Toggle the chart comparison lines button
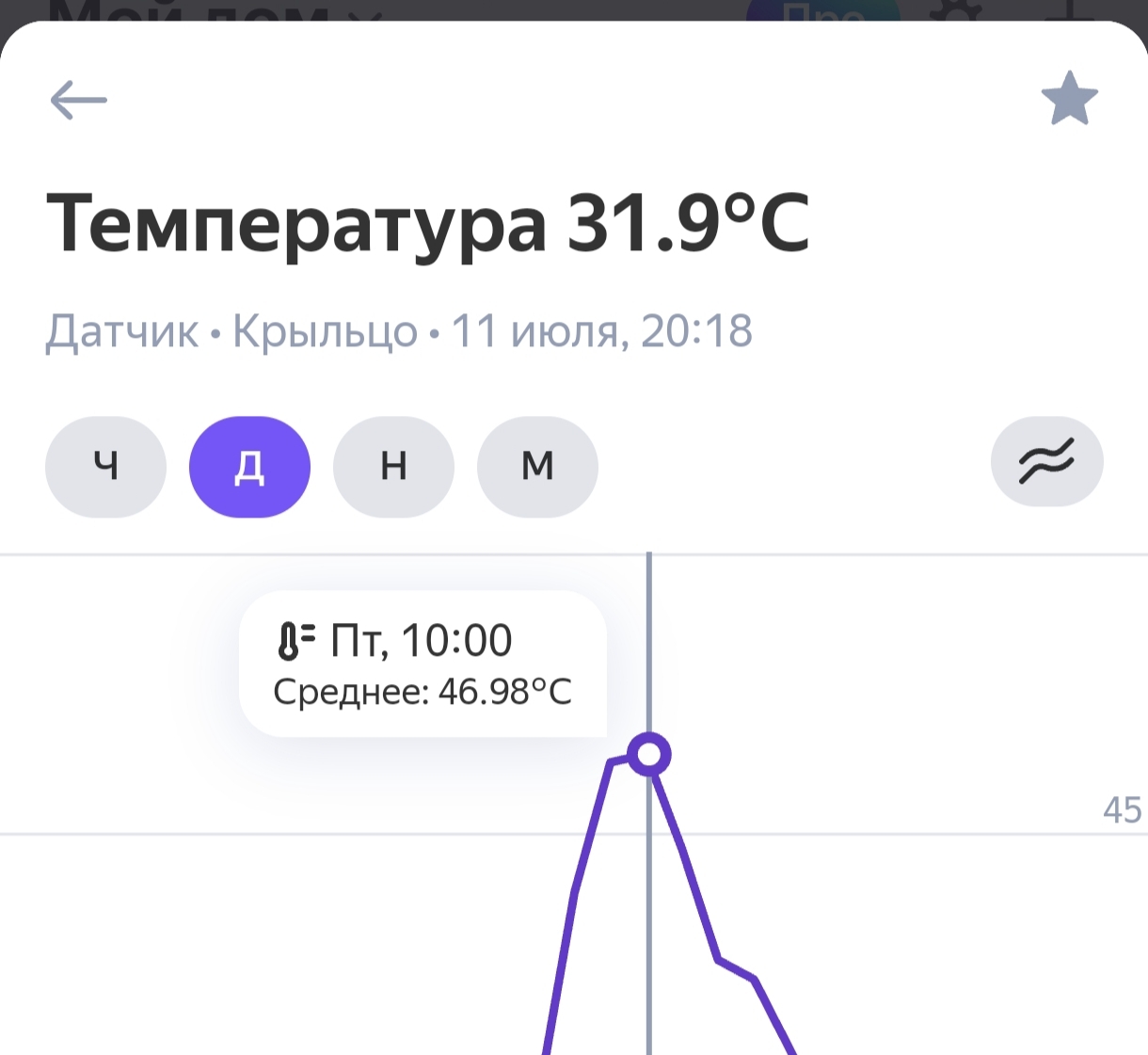This screenshot has height=1055, width=1148. [1046, 462]
